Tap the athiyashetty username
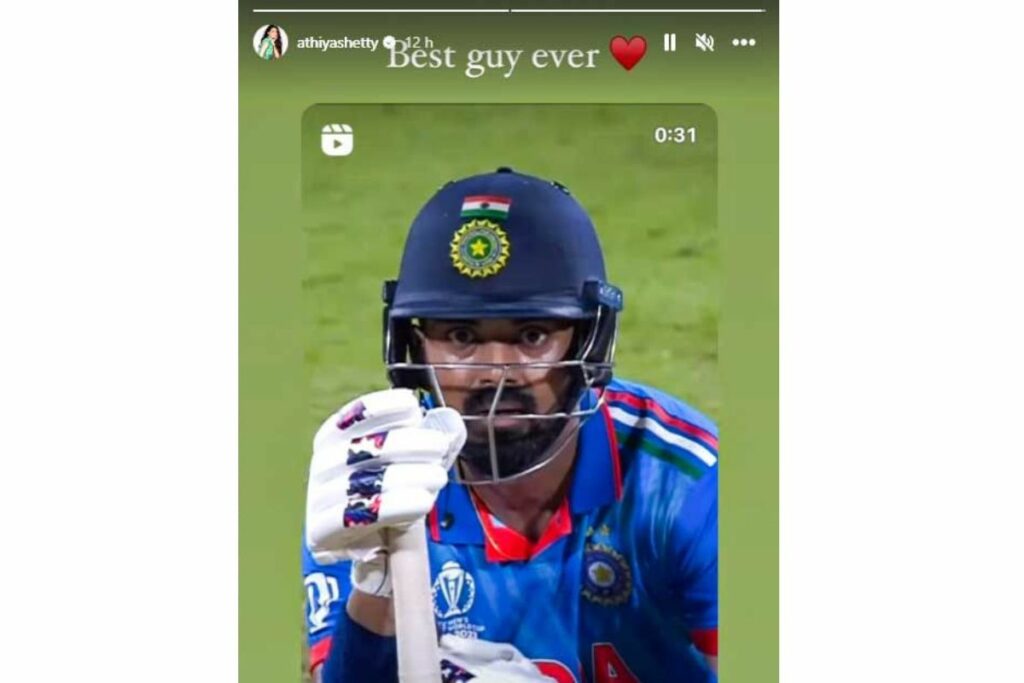The width and height of the screenshot is (1024, 683). point(337,43)
